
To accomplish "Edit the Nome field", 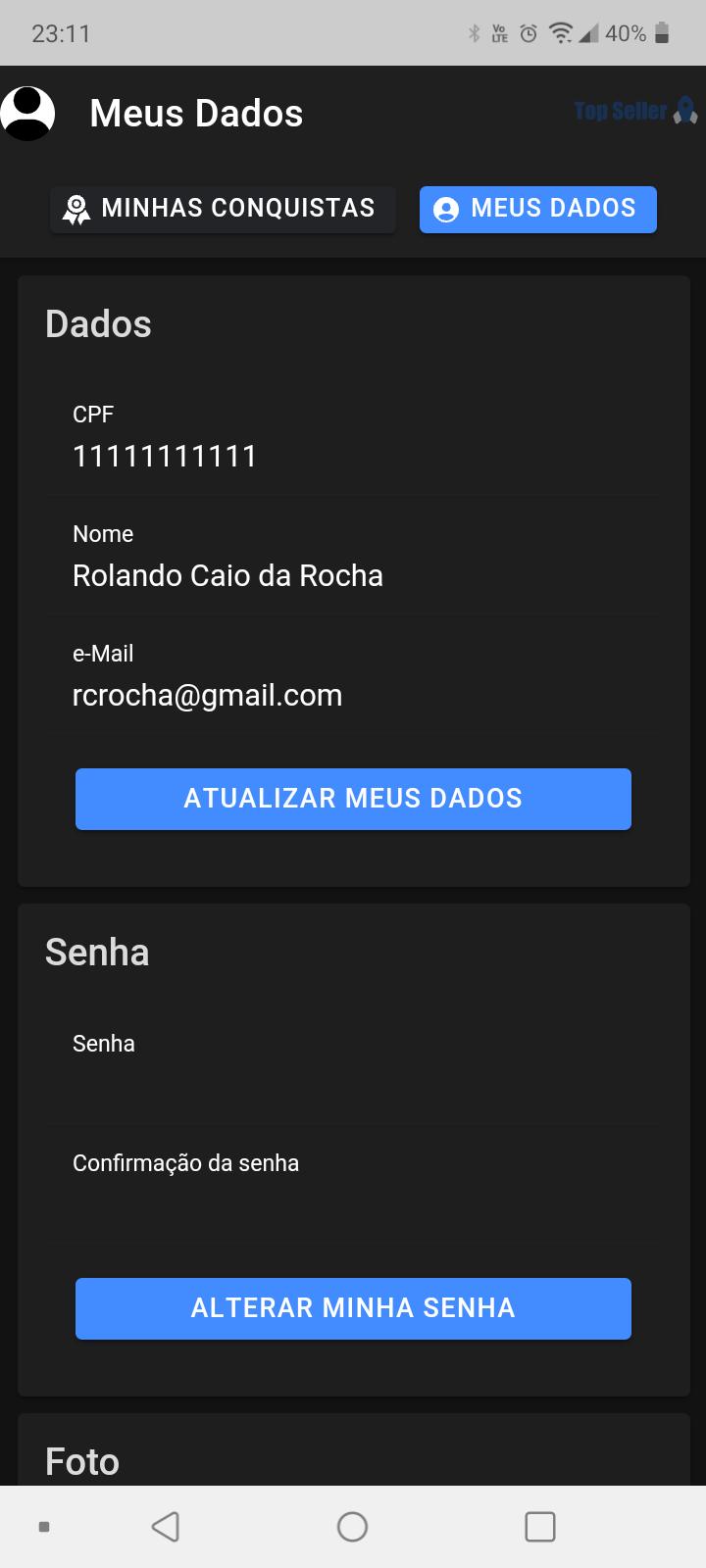I will coord(353,556).
